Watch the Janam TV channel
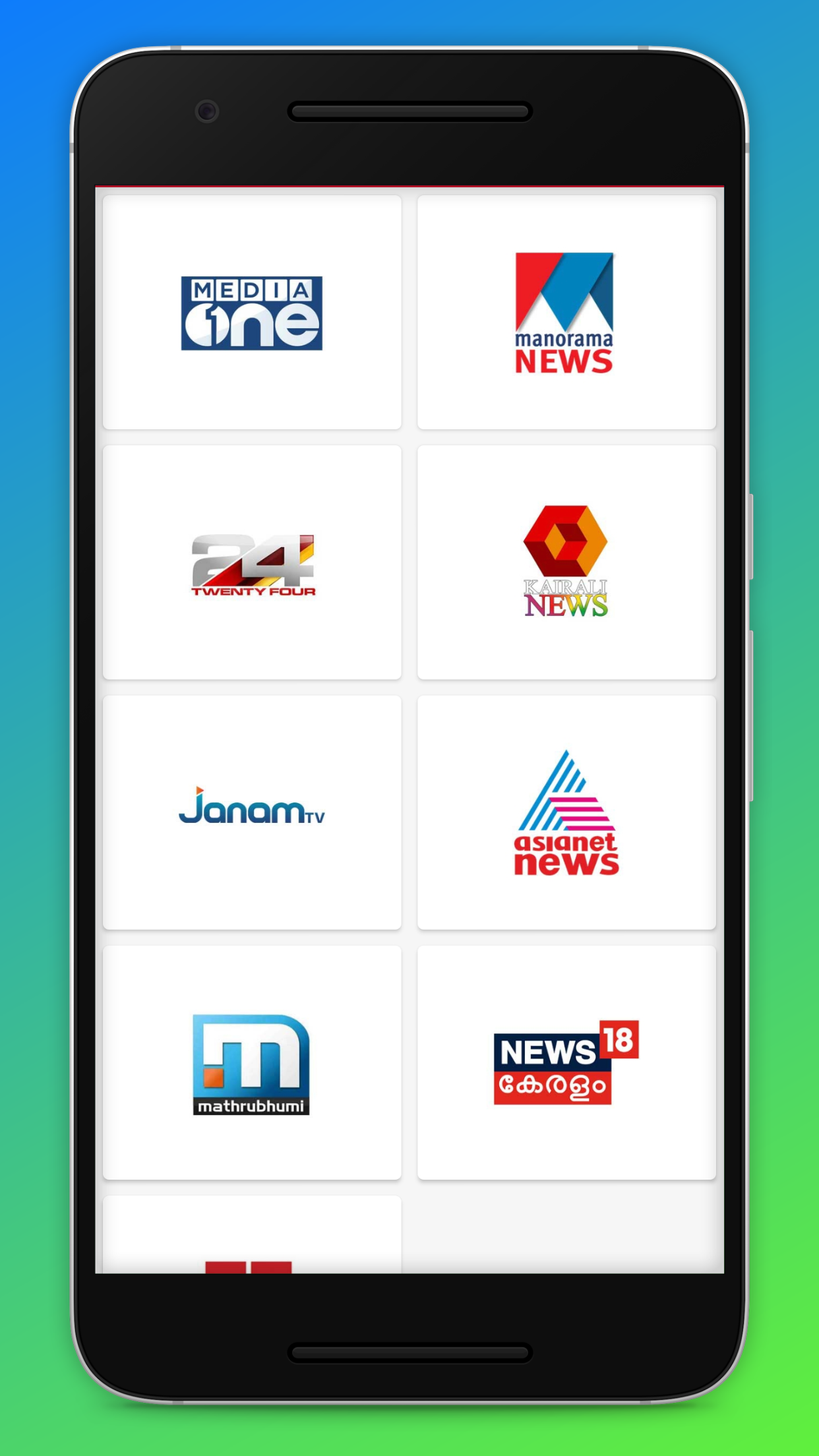 coord(252,812)
